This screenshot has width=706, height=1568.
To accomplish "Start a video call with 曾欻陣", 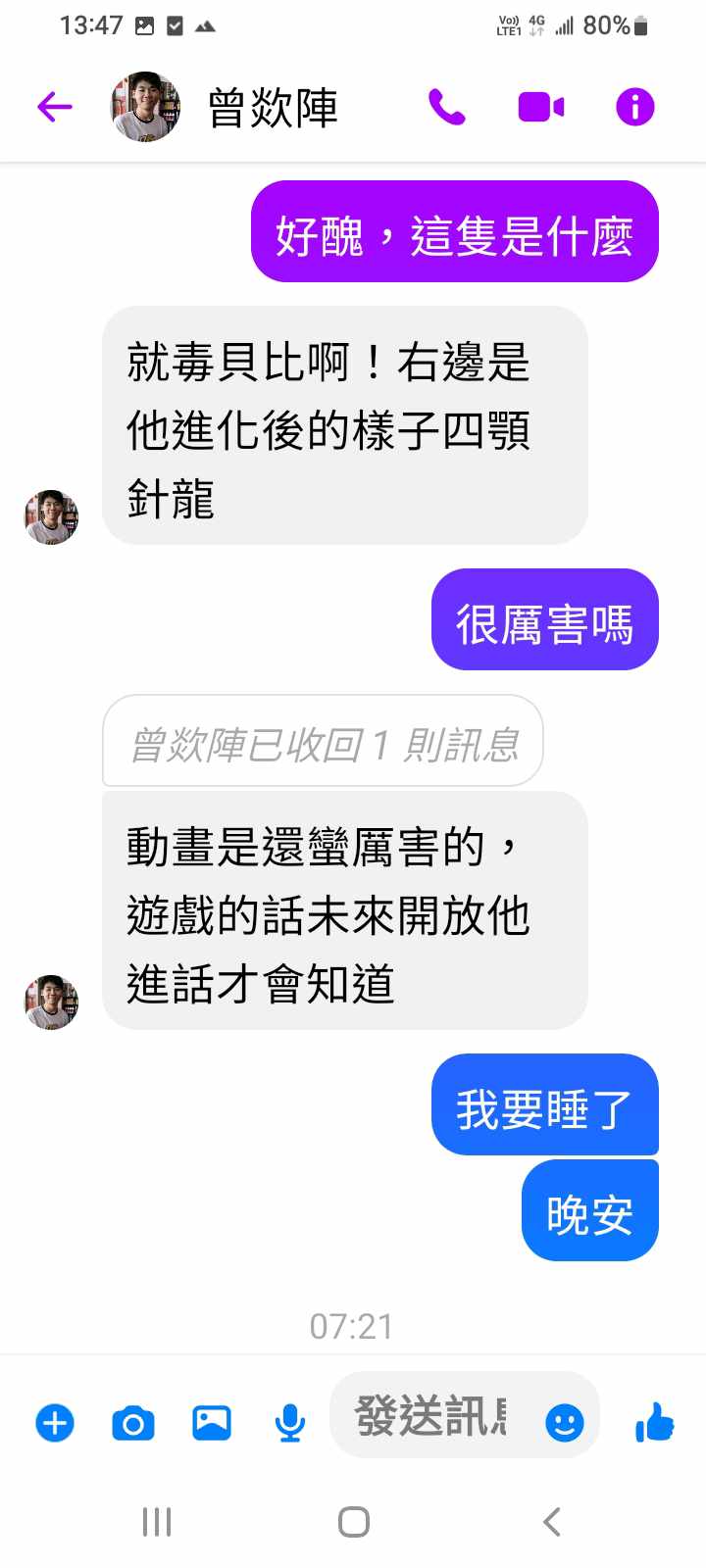I will (540, 107).
